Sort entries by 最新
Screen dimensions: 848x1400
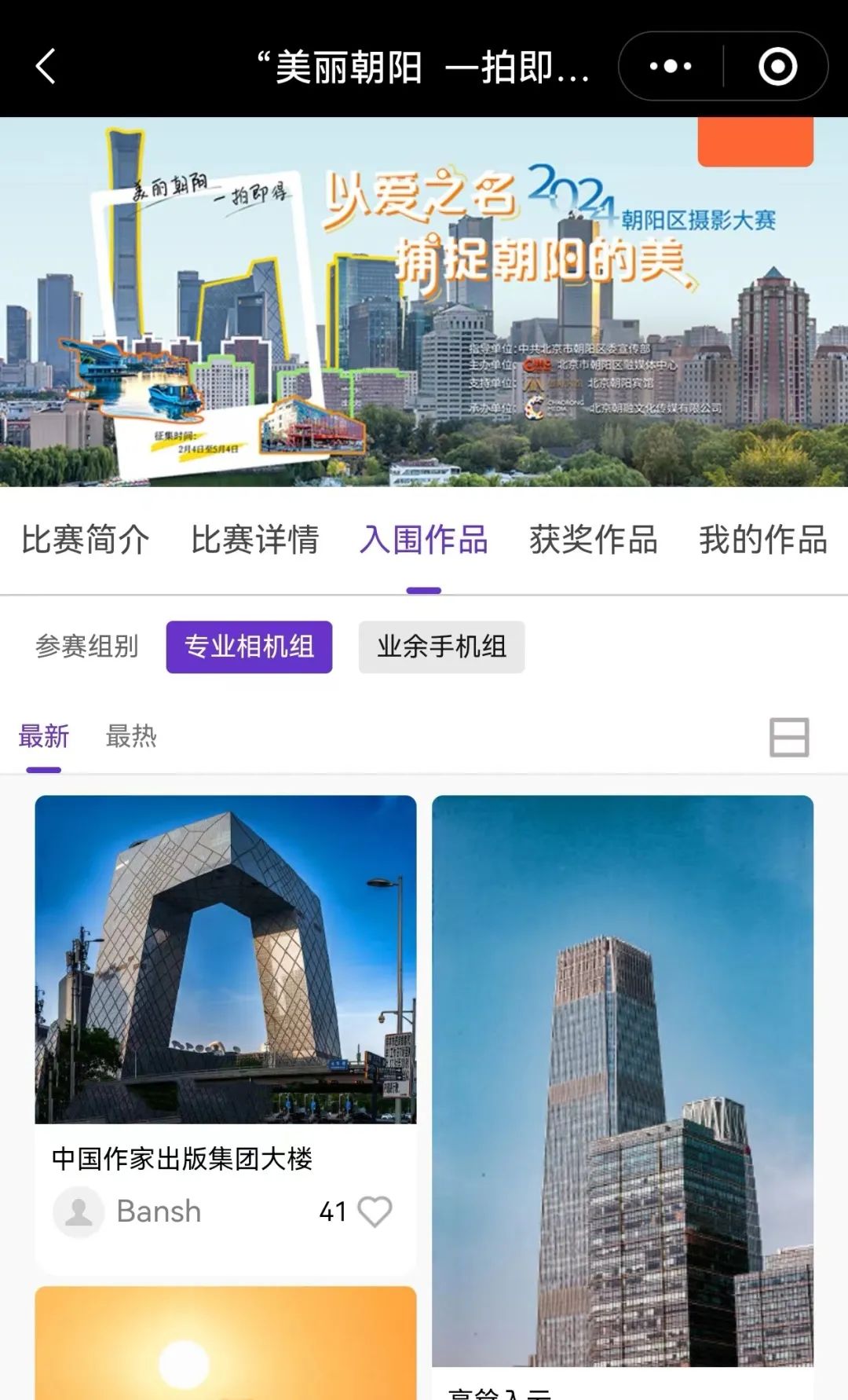tap(44, 736)
